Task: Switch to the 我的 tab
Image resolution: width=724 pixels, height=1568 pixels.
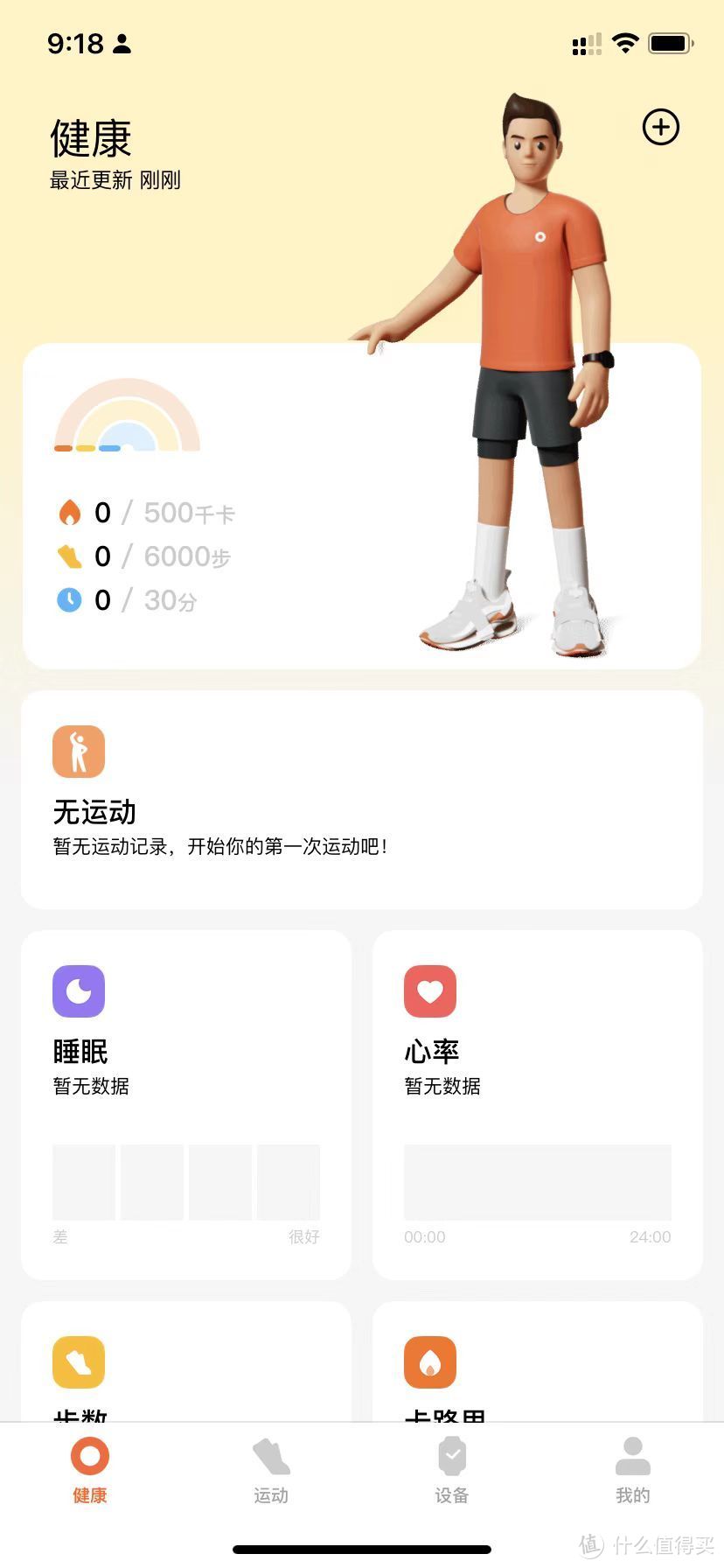Action: pyautogui.click(x=632, y=1472)
